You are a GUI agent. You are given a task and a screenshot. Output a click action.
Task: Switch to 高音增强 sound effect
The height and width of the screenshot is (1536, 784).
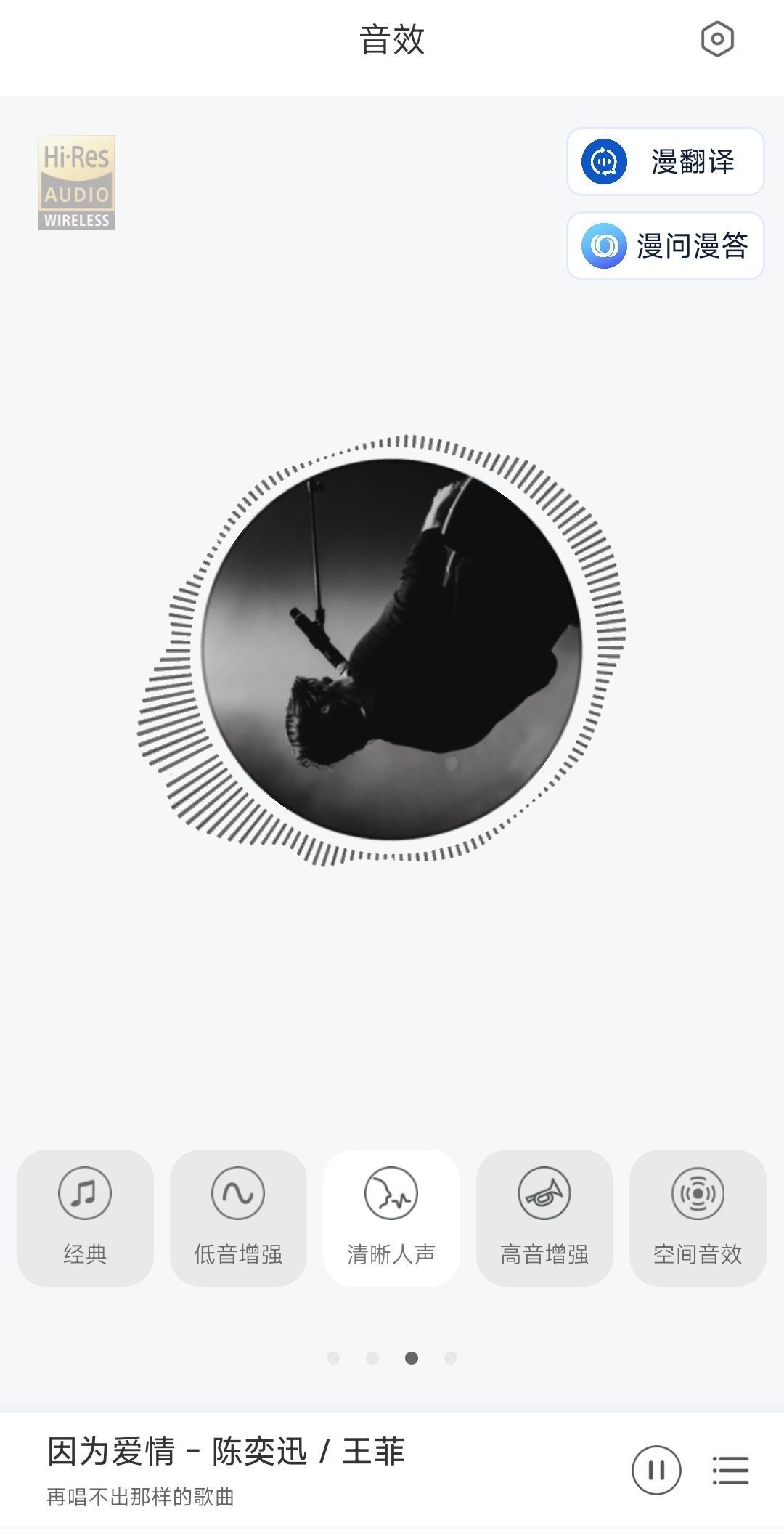coord(544,1217)
